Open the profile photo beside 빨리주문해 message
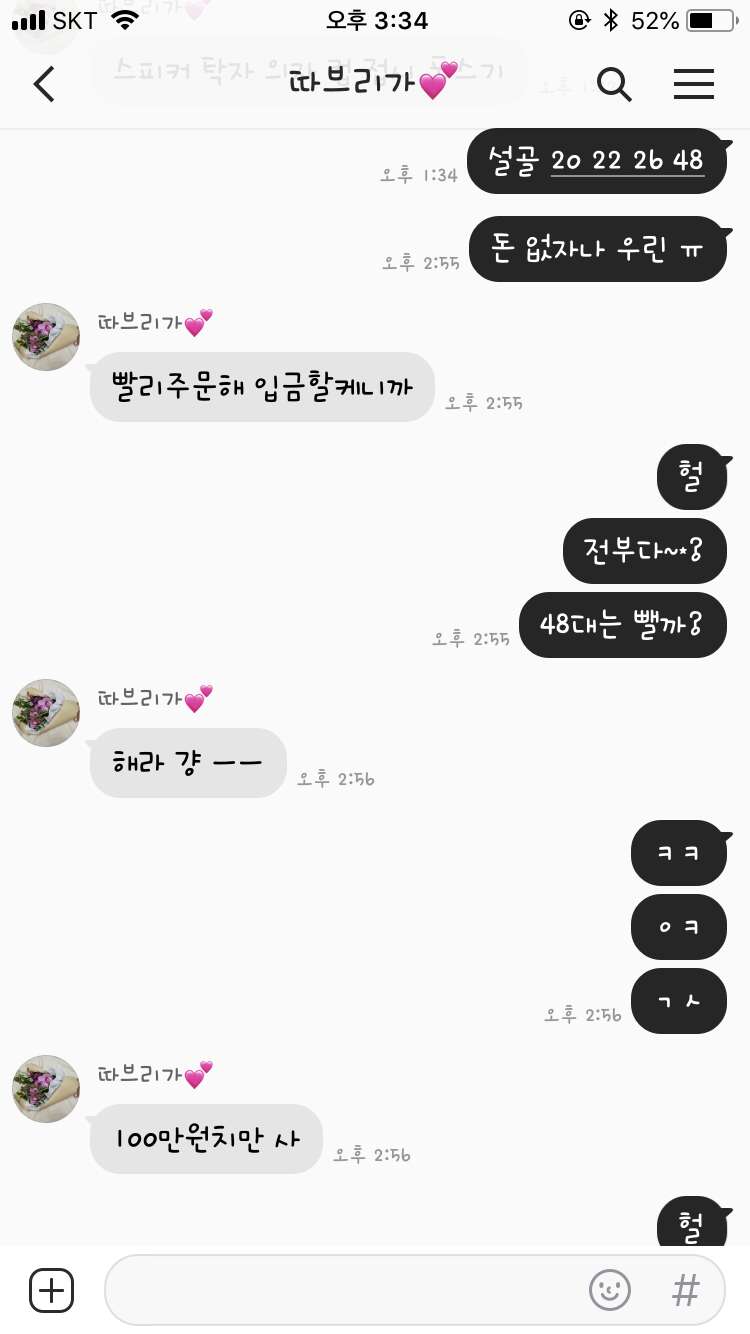The width and height of the screenshot is (750, 1334). coord(46,337)
